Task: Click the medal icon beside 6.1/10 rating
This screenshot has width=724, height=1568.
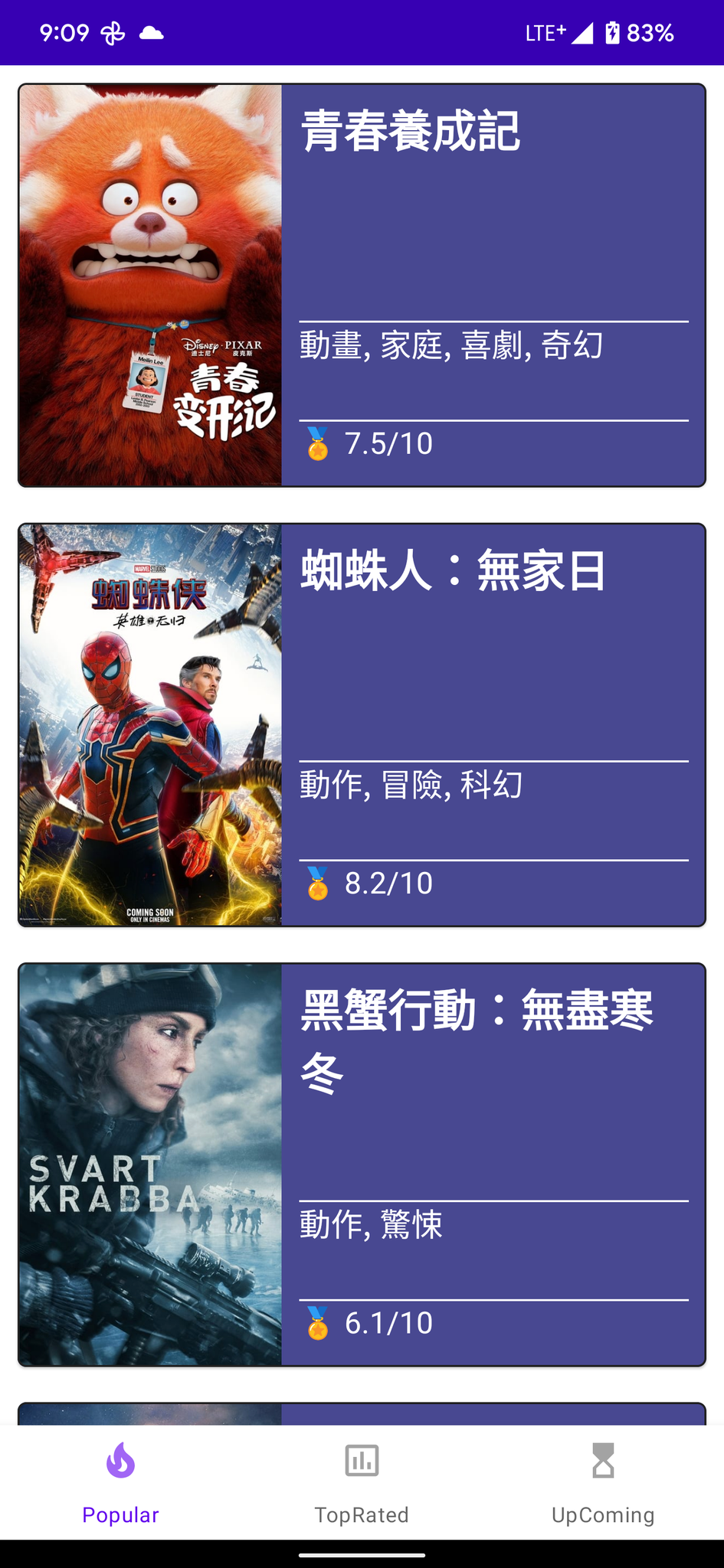Action: [x=318, y=1321]
